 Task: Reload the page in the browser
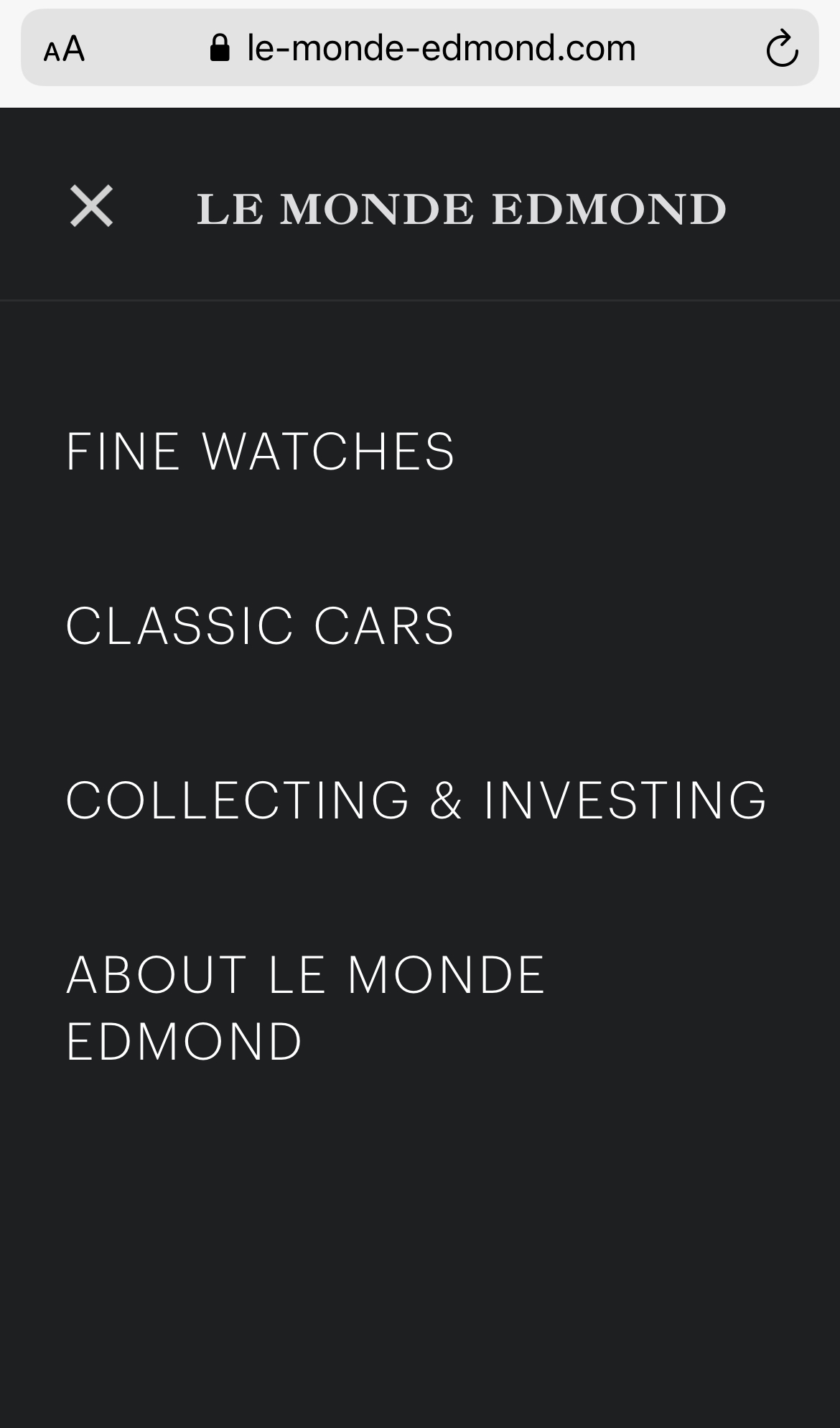click(782, 49)
